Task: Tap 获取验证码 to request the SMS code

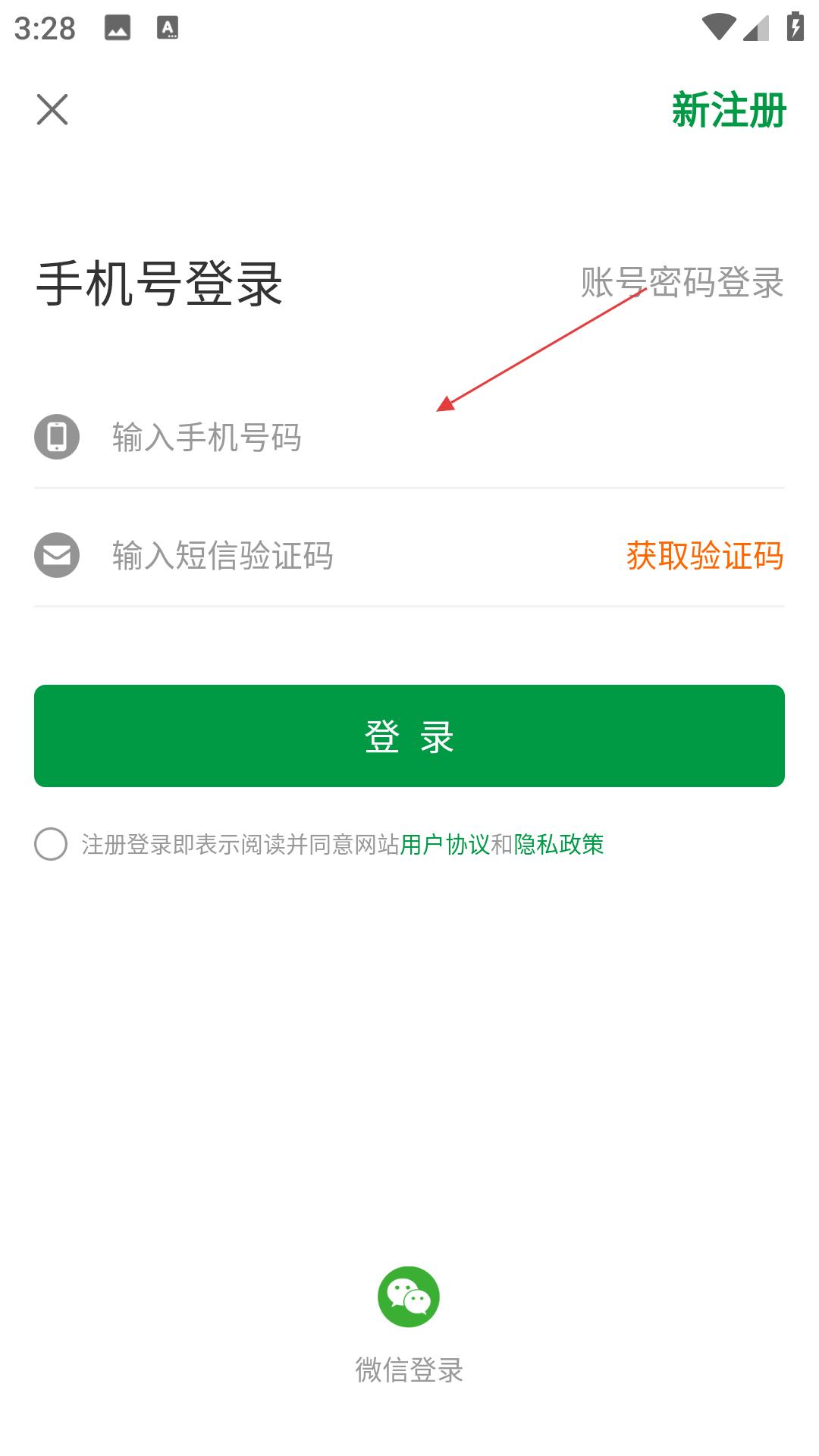Action: tap(704, 556)
